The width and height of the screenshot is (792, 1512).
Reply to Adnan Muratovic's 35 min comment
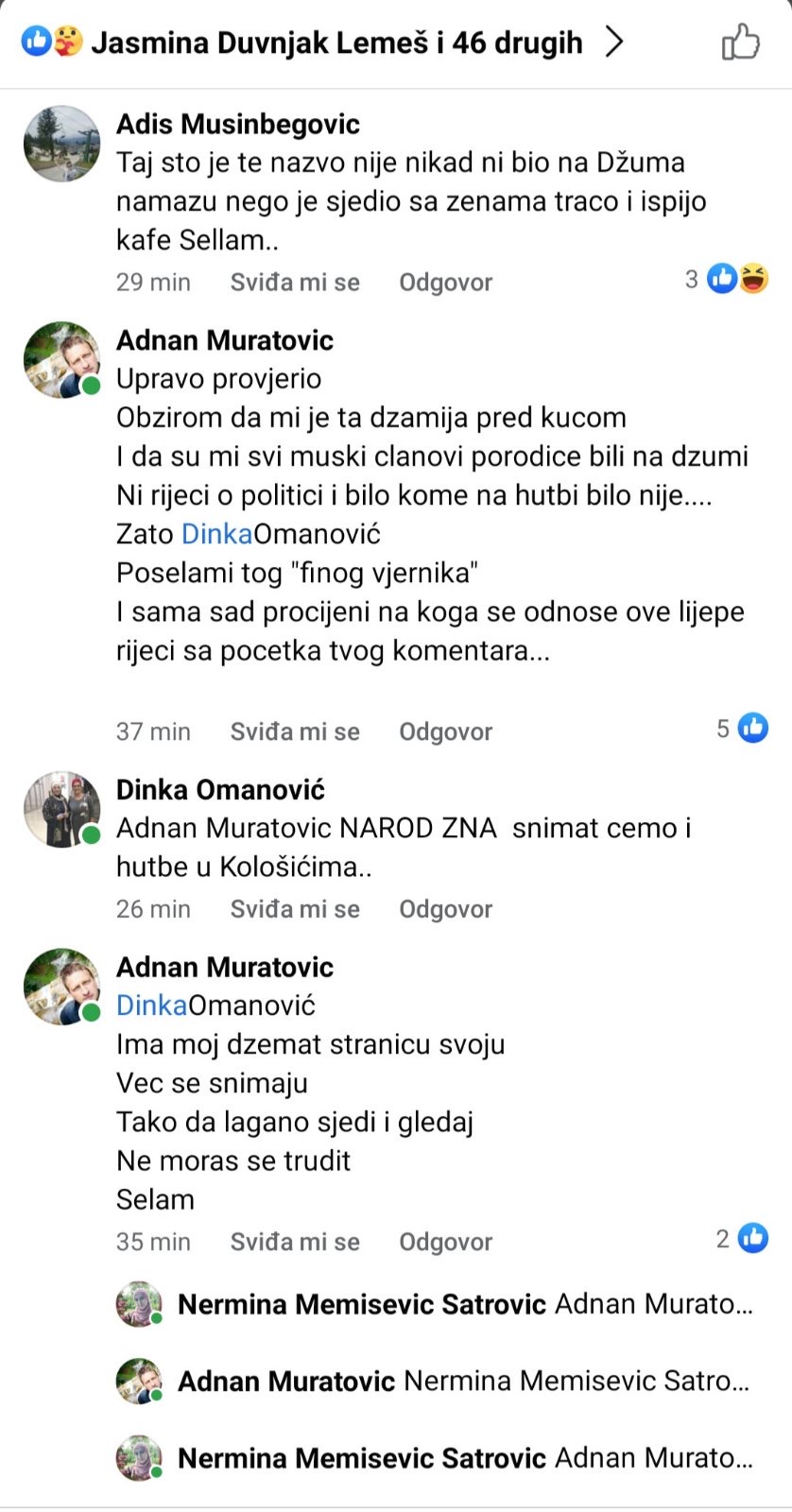click(x=445, y=1242)
